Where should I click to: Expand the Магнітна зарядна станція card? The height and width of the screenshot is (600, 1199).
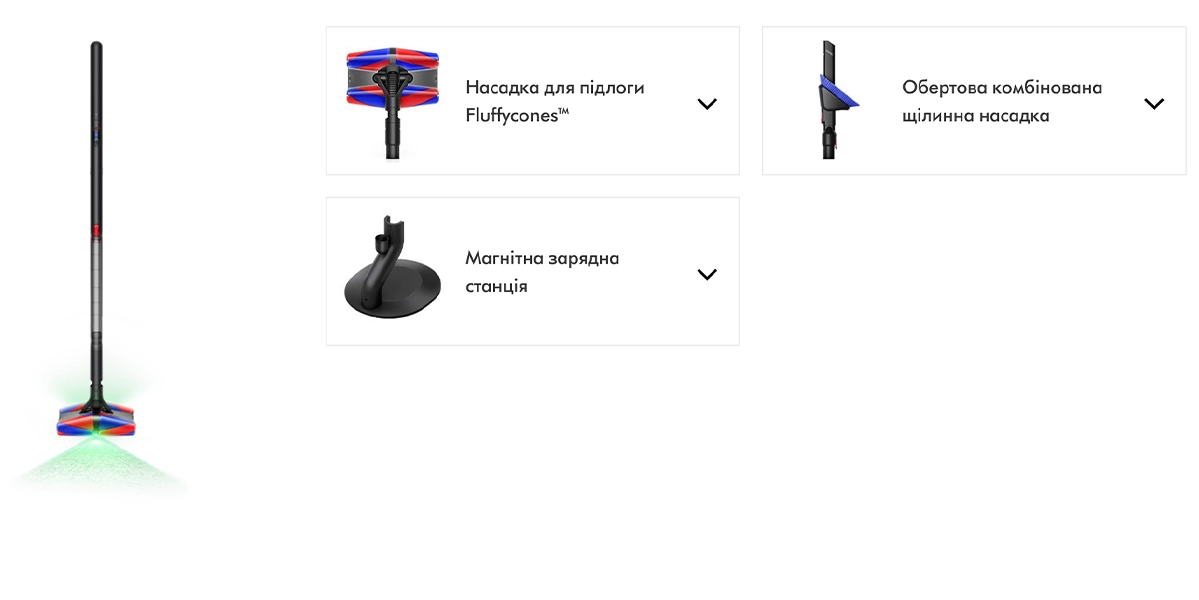tap(707, 274)
